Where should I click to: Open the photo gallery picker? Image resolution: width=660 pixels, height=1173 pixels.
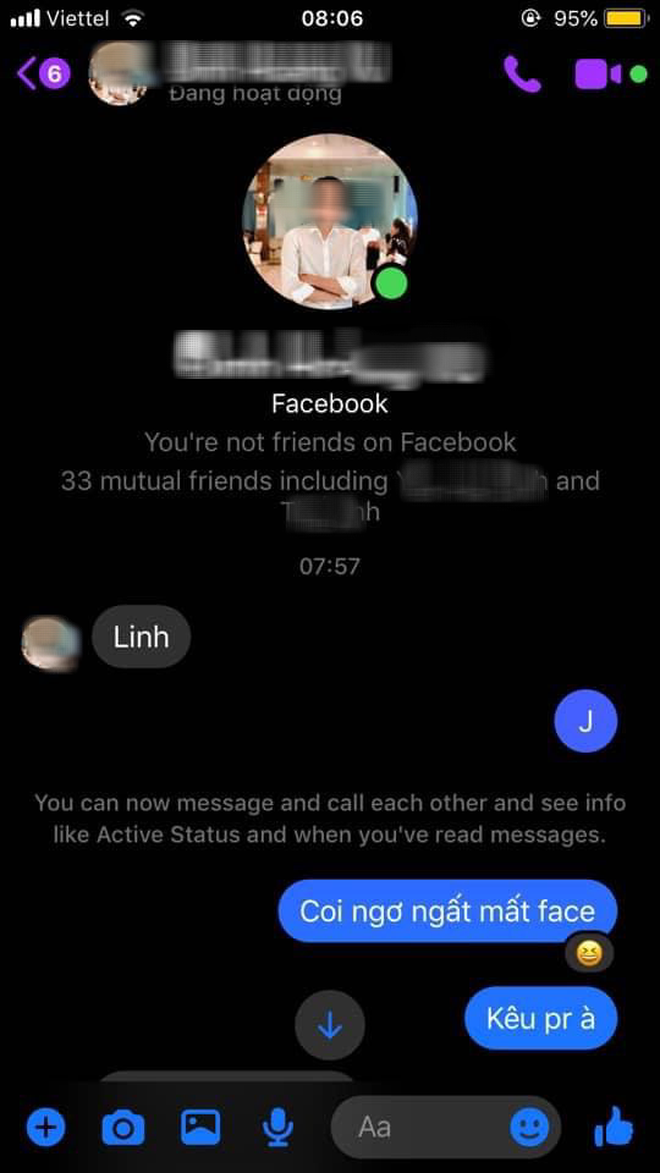point(200,1128)
